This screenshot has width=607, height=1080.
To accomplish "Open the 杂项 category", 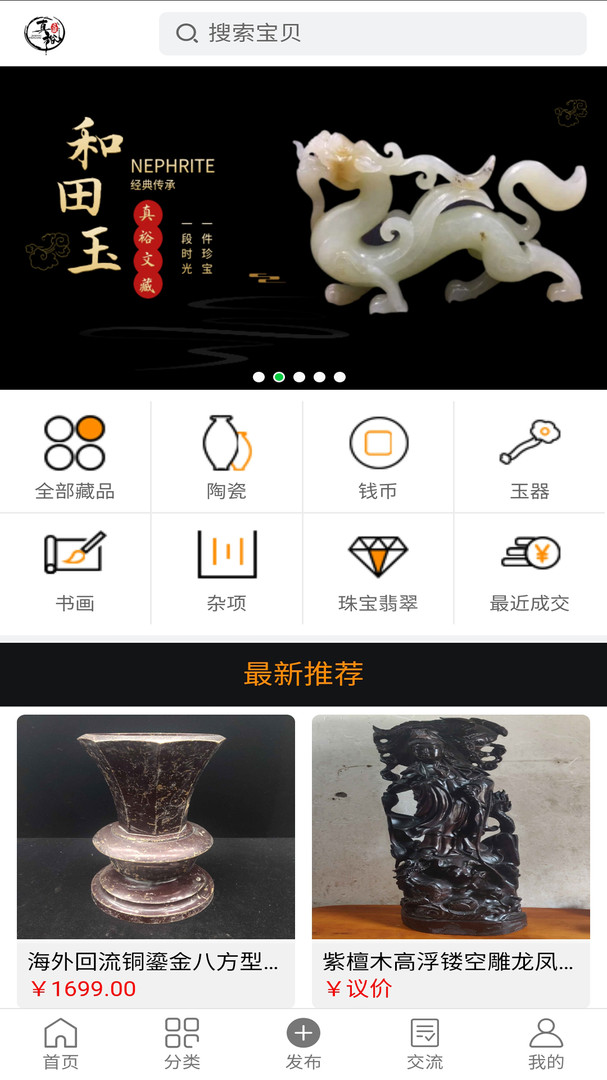I will [227, 569].
